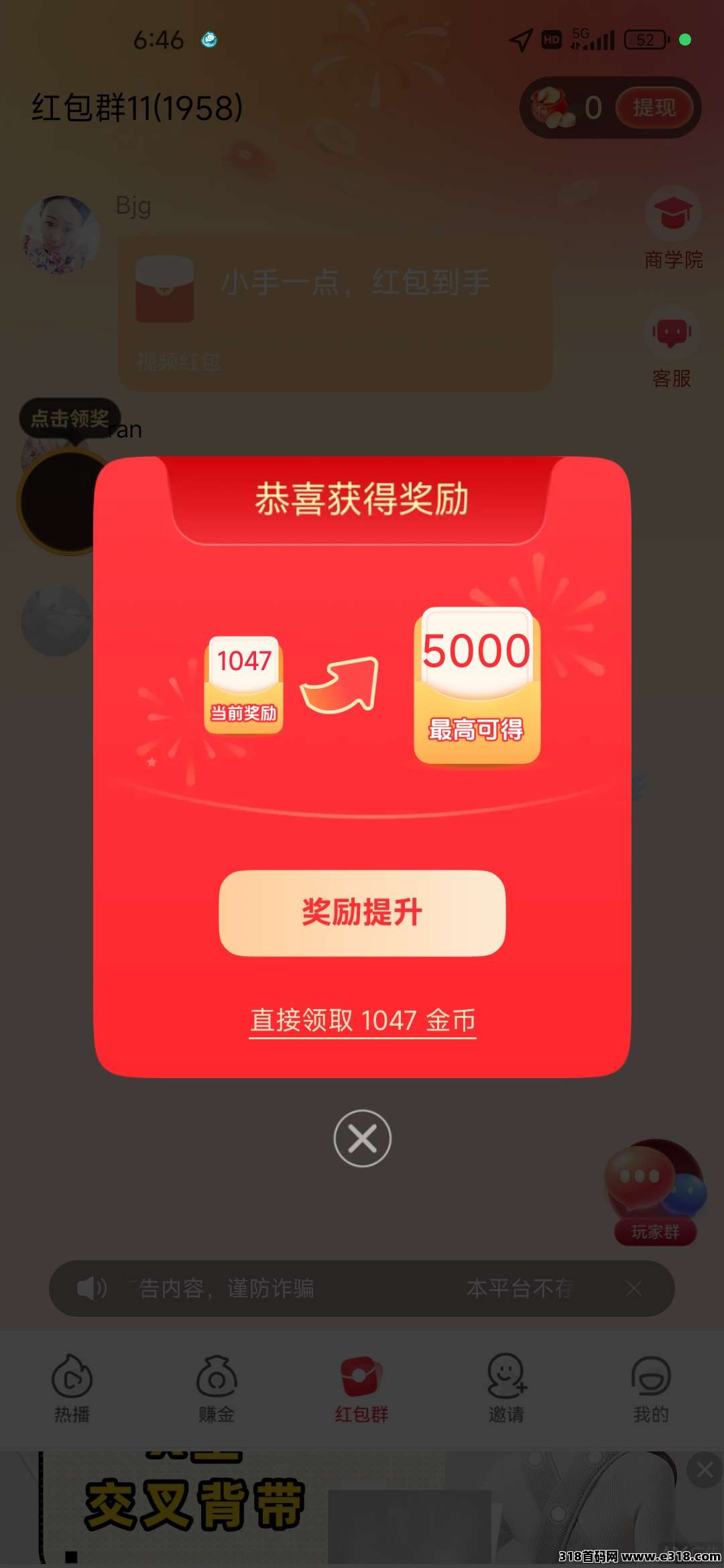Close the reward popup with X
Image resolution: width=724 pixels, height=1568 pixels.
click(363, 1138)
